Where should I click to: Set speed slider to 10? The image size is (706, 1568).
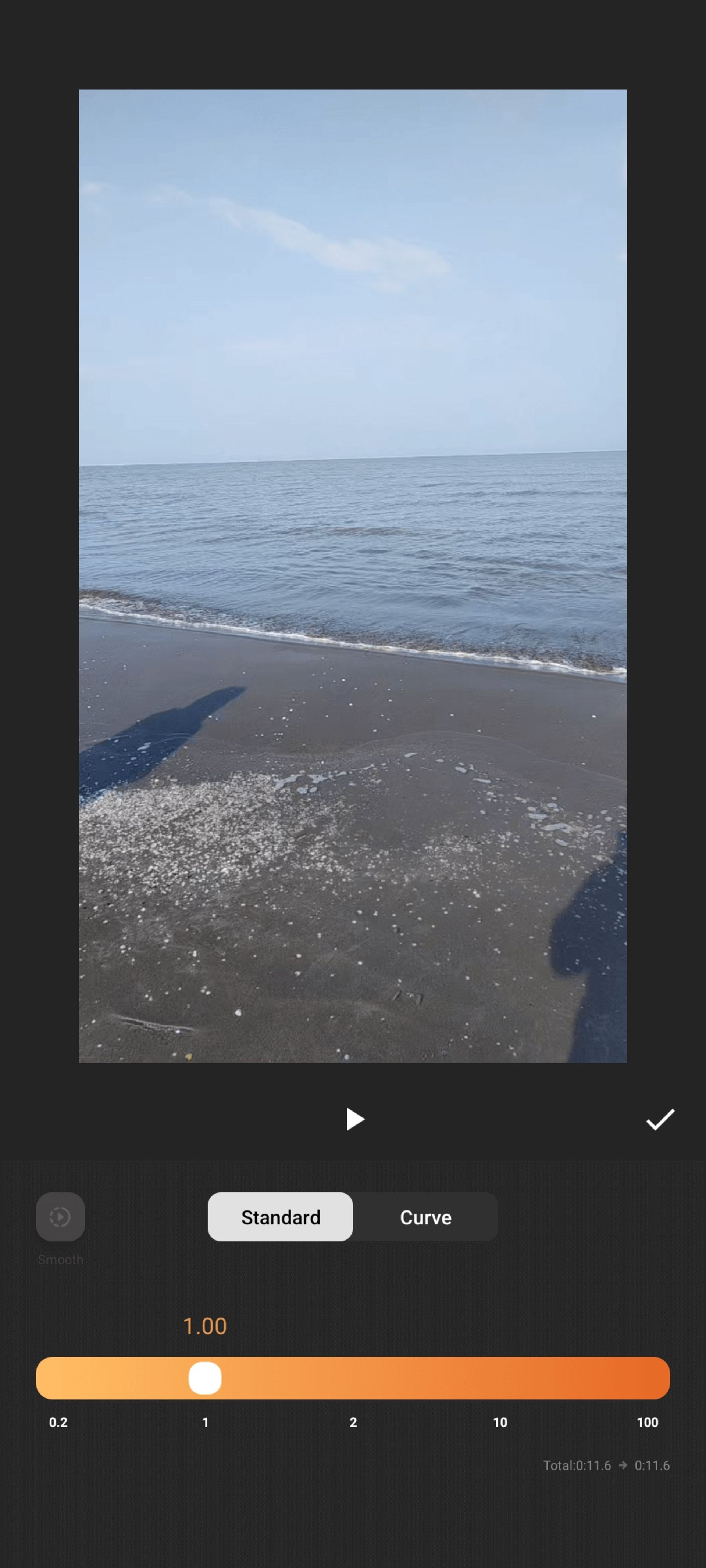pos(500,1378)
